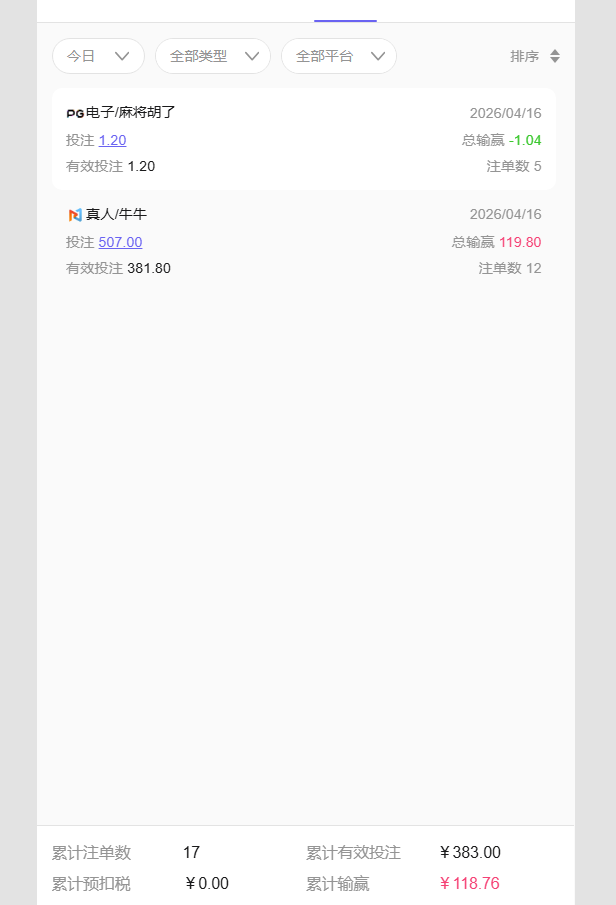The image size is (616, 905).
Task: Expand the 全部类型 type filter
Action: [212, 56]
